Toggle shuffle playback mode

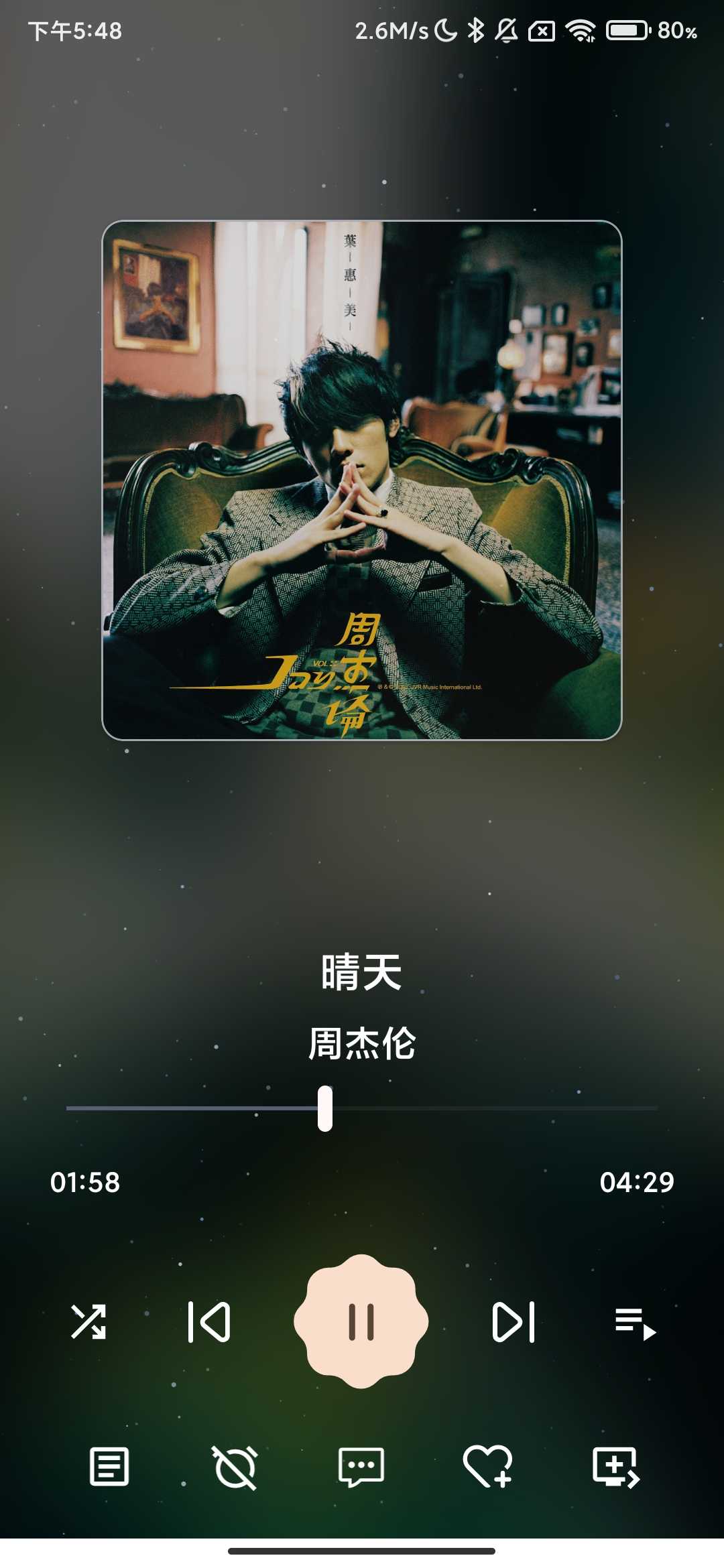coord(88,1321)
